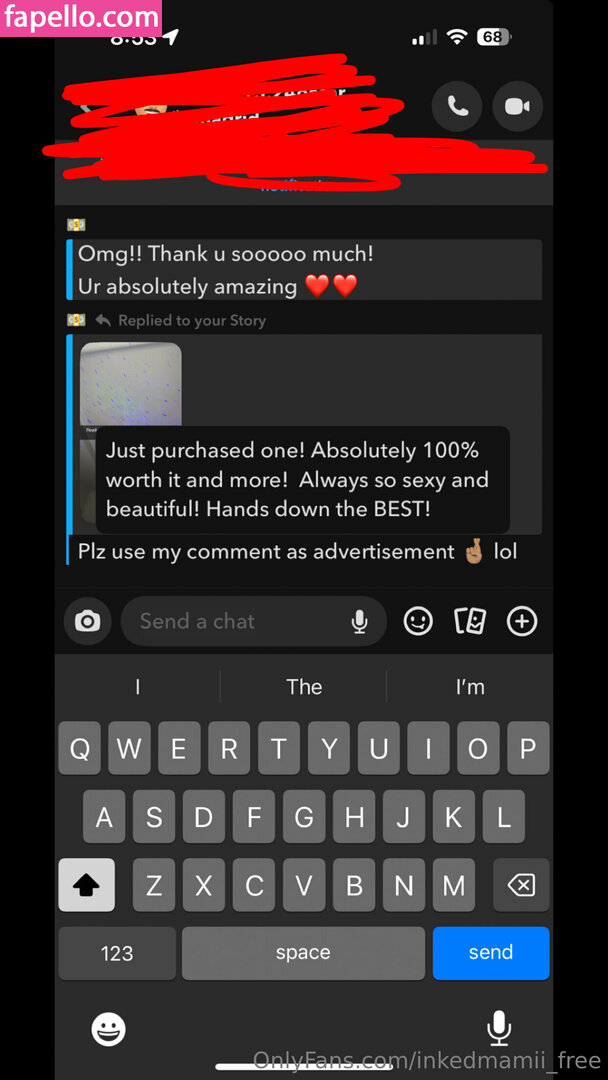The height and width of the screenshot is (1080, 608).
Task: Open the camera from chat
Action: (x=88, y=621)
